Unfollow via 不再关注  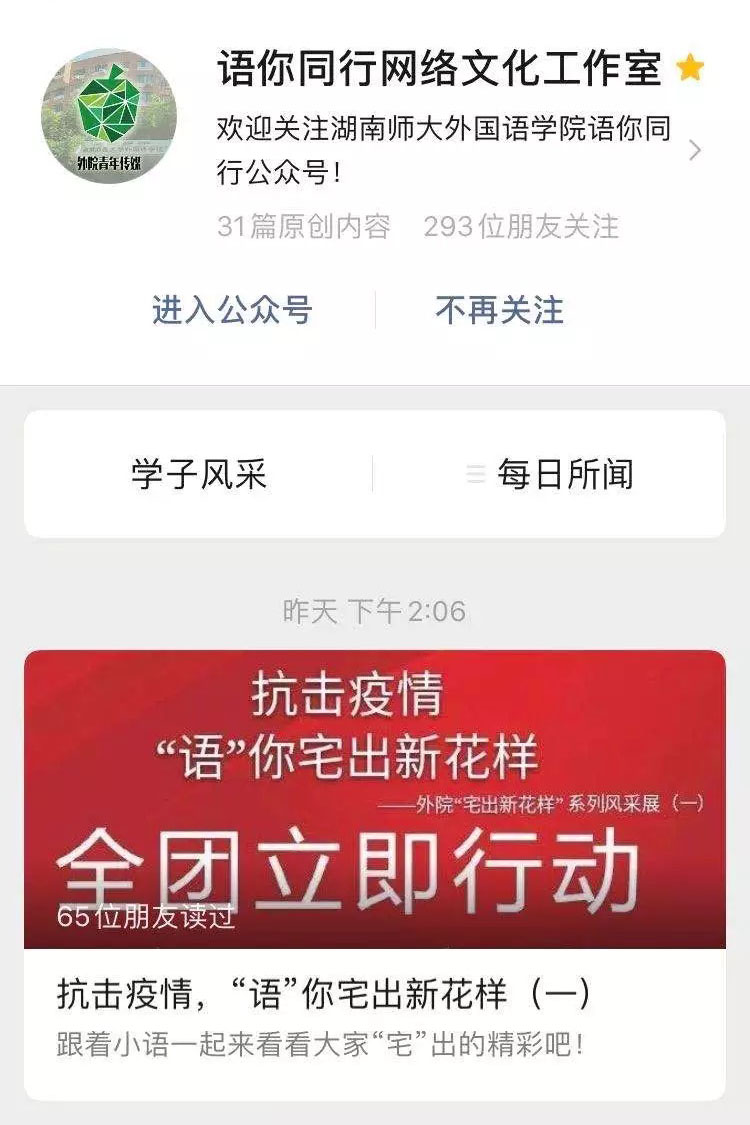click(499, 310)
